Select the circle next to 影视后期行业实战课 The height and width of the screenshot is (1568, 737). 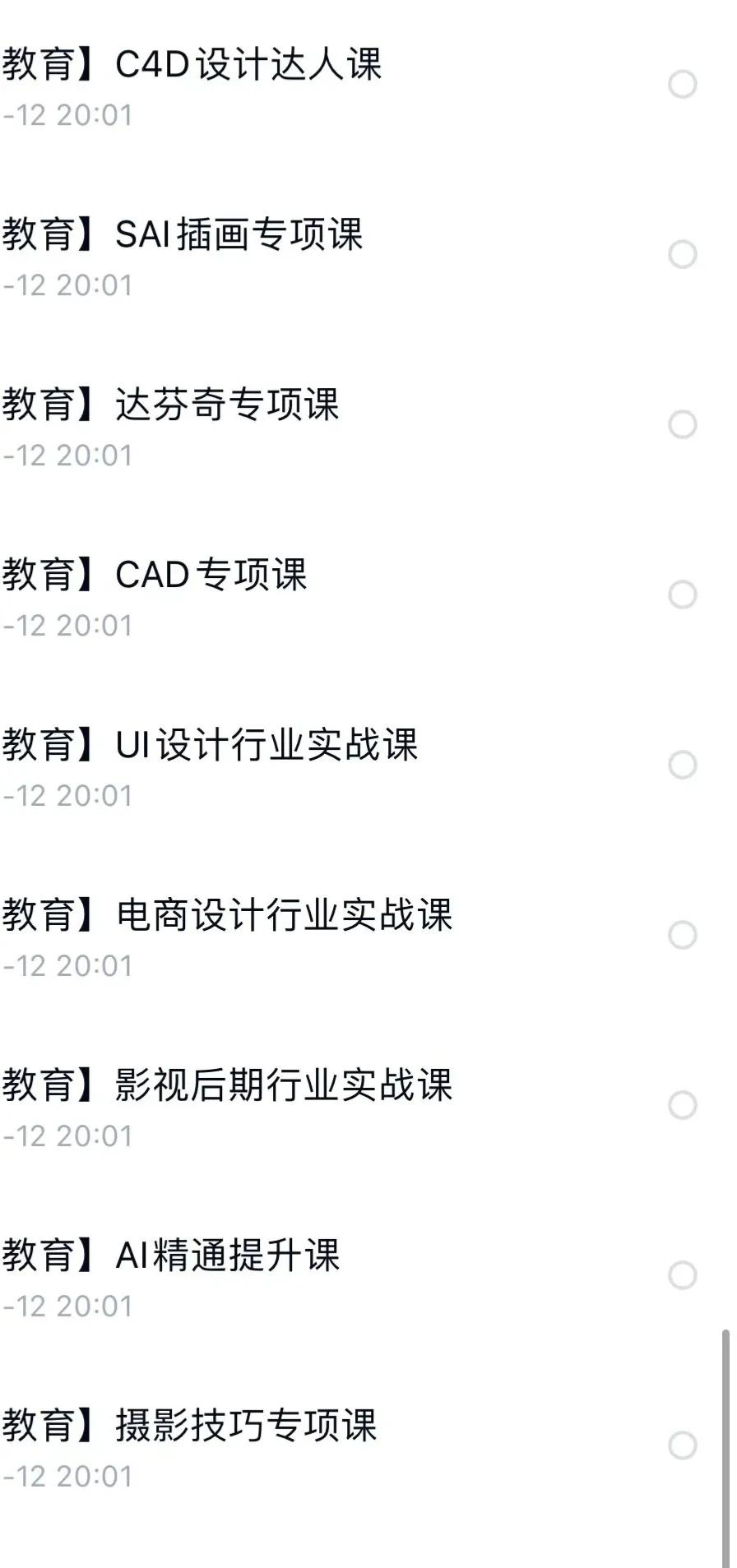(x=681, y=1106)
